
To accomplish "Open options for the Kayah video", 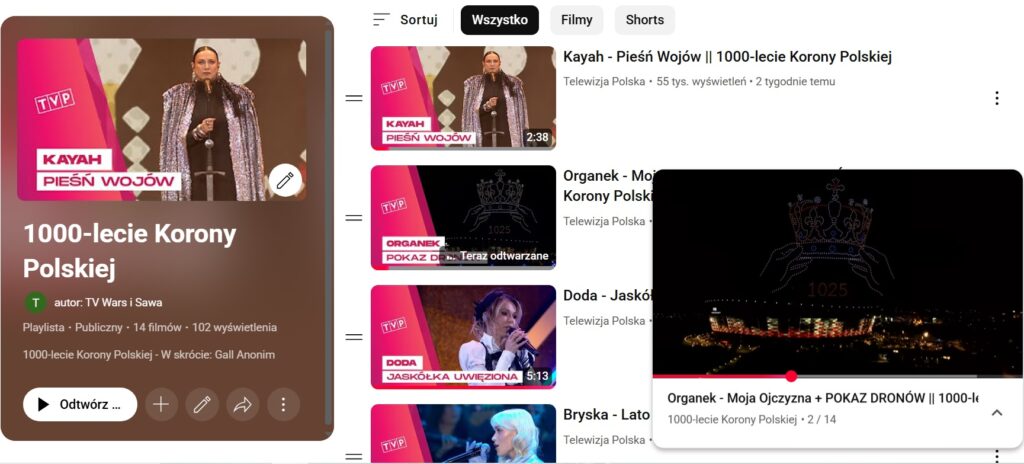I will [996, 98].
